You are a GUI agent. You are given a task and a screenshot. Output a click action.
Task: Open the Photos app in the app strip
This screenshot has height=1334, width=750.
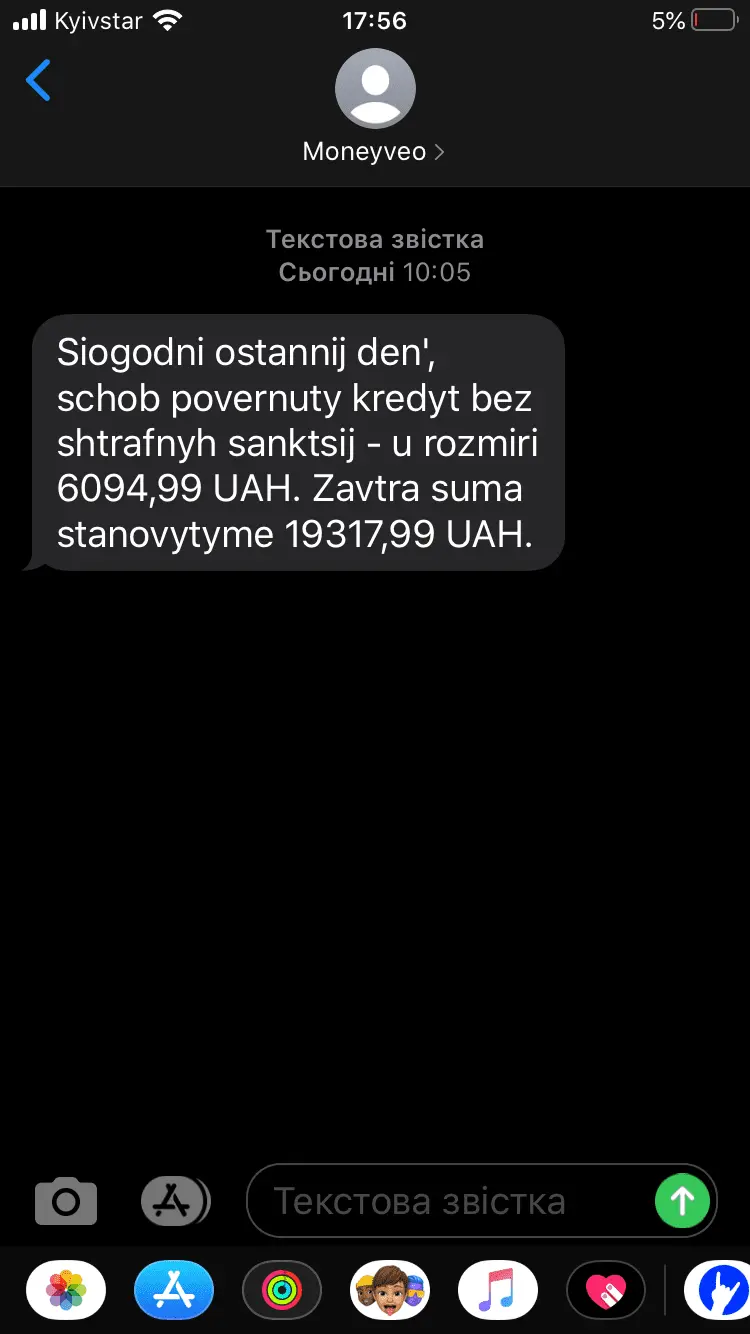click(x=66, y=1291)
